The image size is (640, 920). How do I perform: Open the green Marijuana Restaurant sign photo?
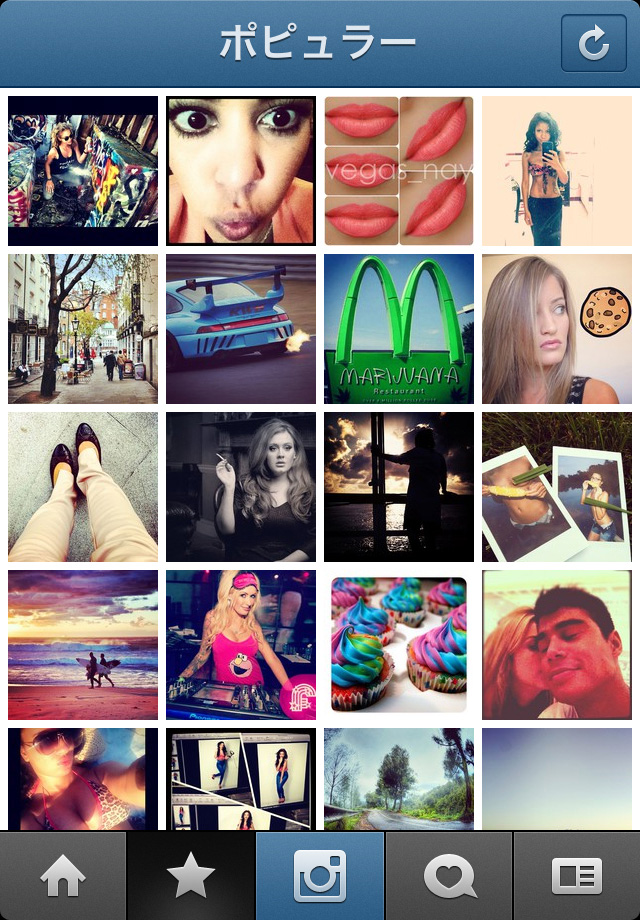[399, 329]
